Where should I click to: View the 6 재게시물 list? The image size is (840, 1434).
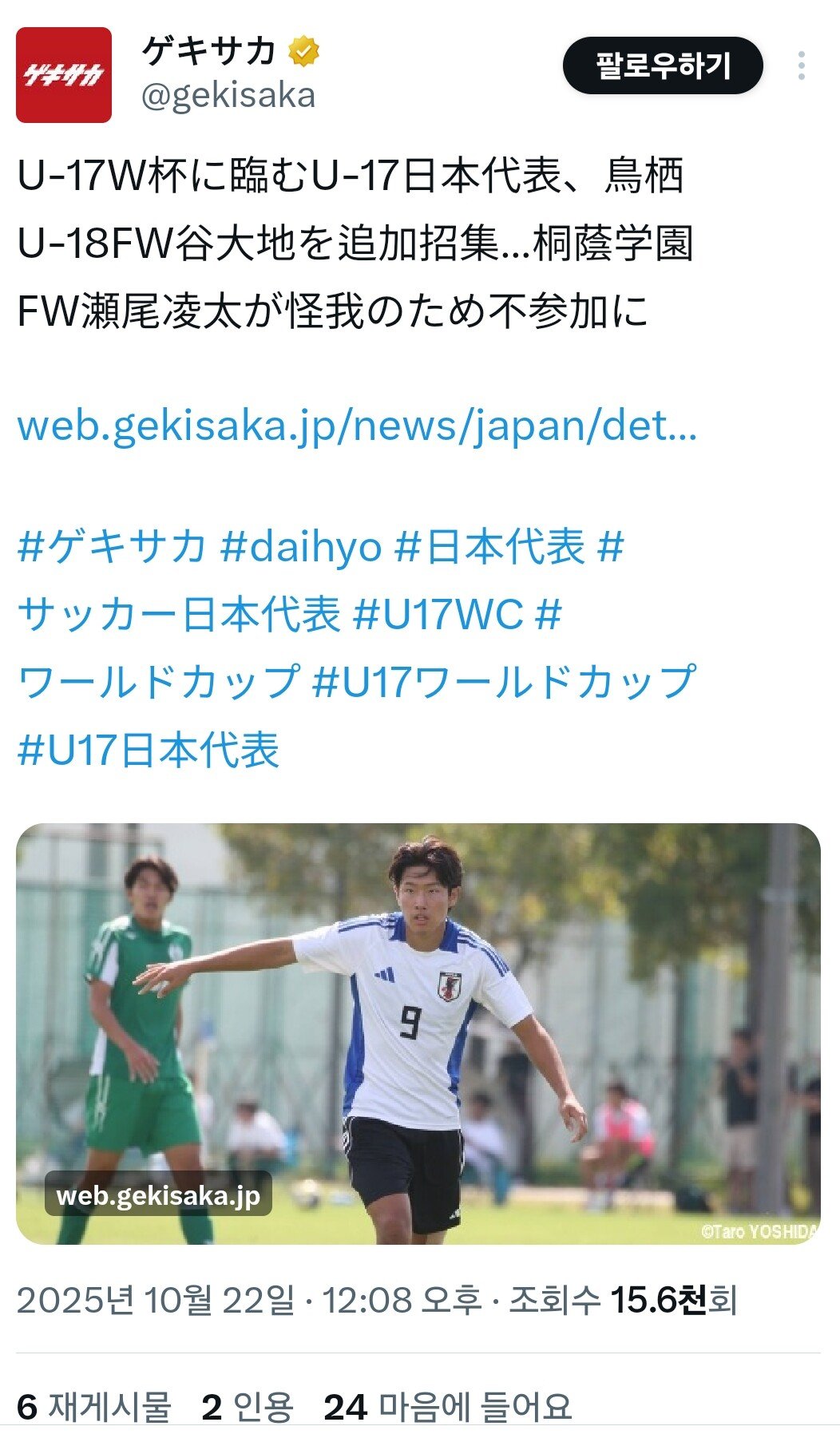94,1406
